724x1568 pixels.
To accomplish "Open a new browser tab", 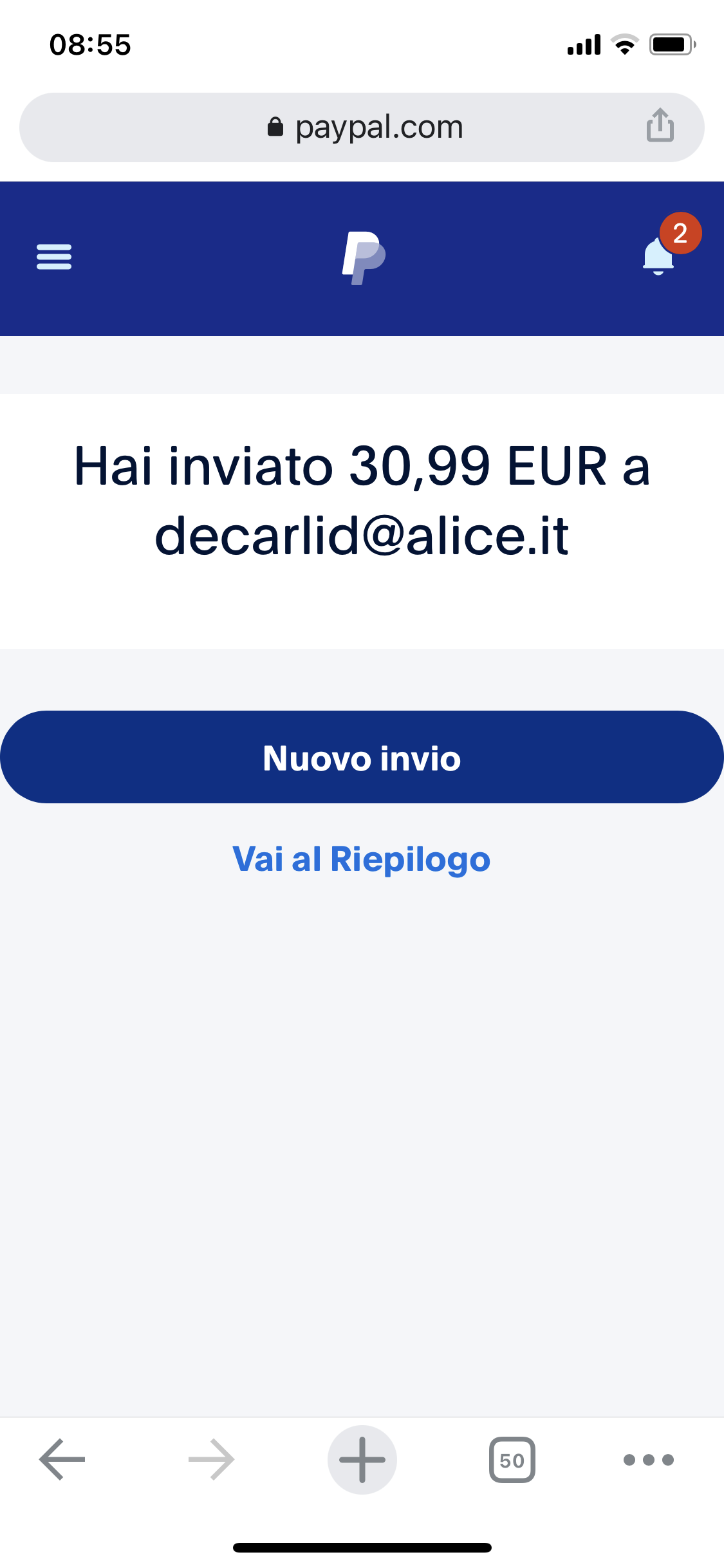I will pos(362,1459).
